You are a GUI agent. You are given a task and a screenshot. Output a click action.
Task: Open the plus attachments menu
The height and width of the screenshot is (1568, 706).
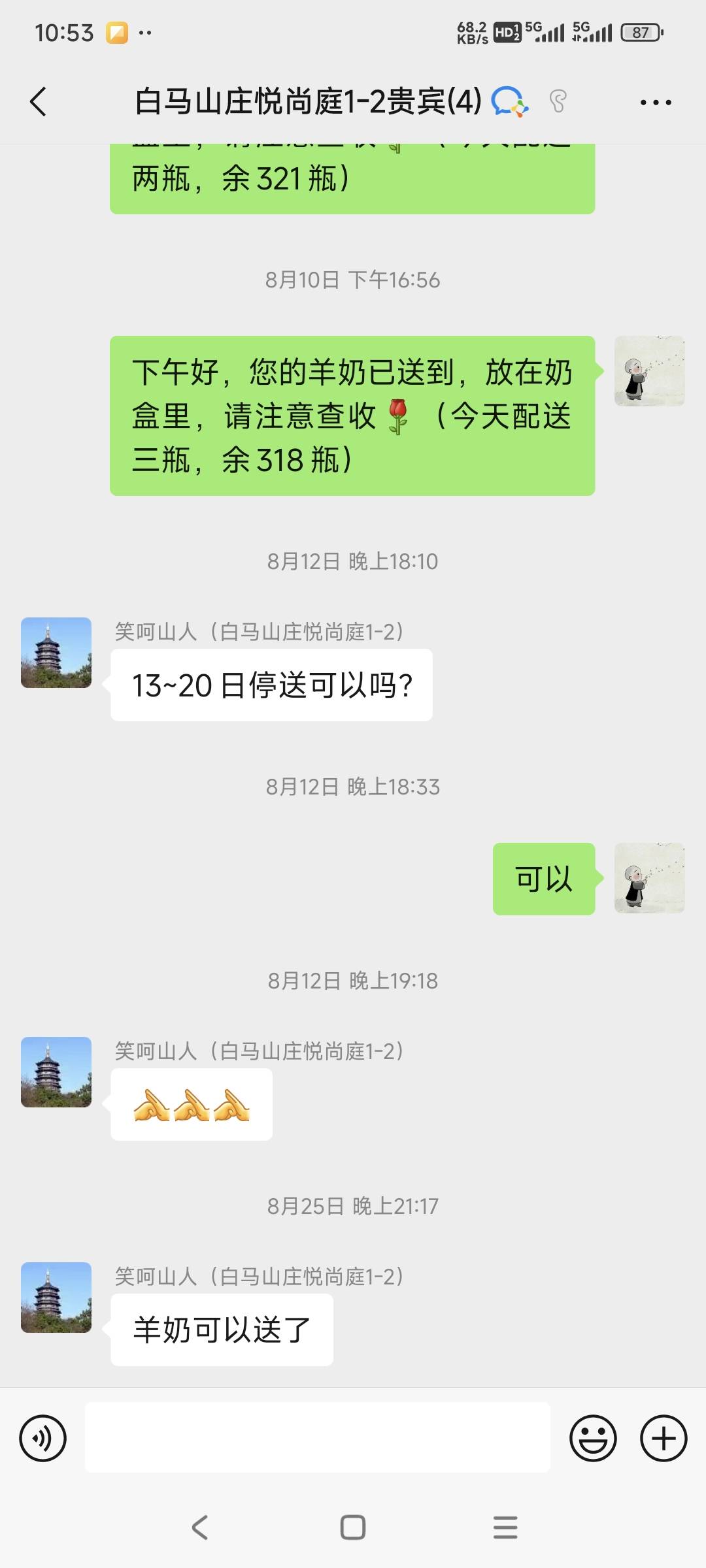[x=664, y=1438]
